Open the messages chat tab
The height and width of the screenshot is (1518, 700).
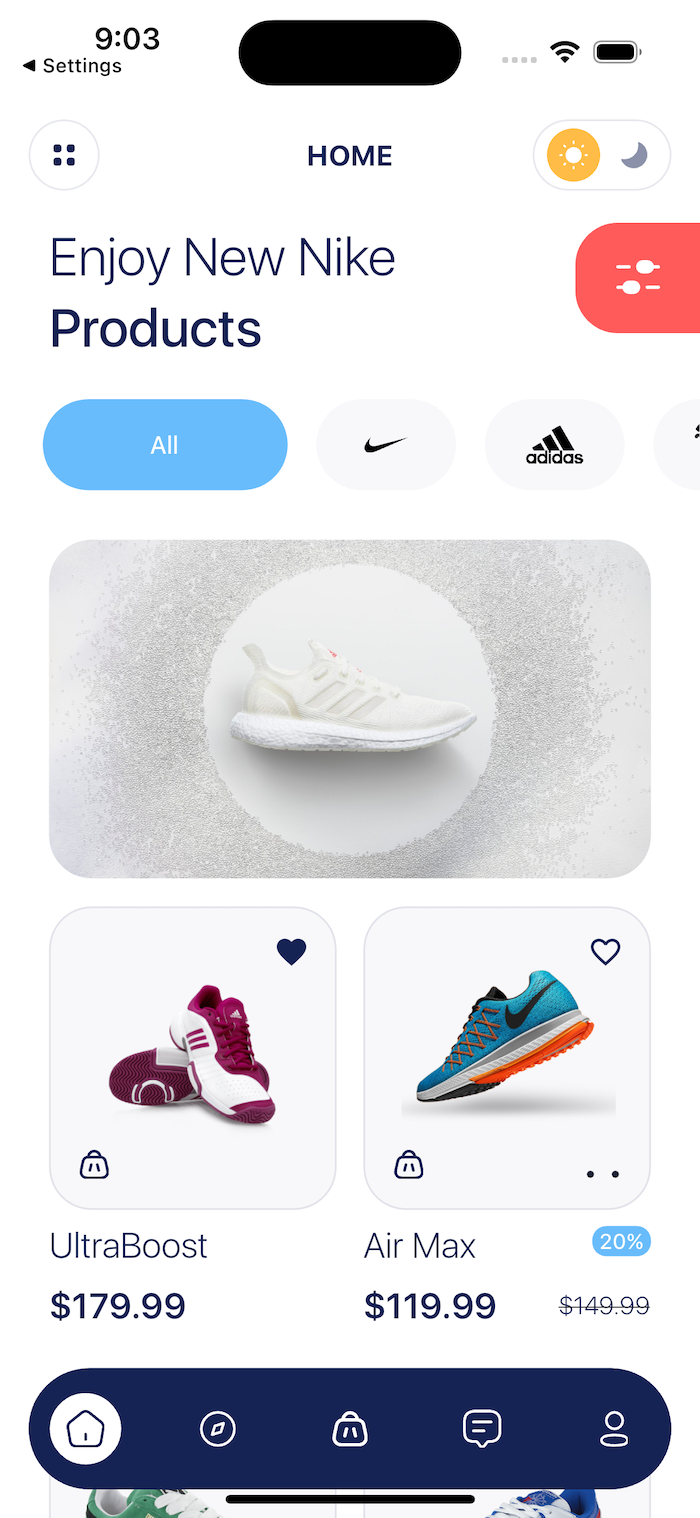481,1429
